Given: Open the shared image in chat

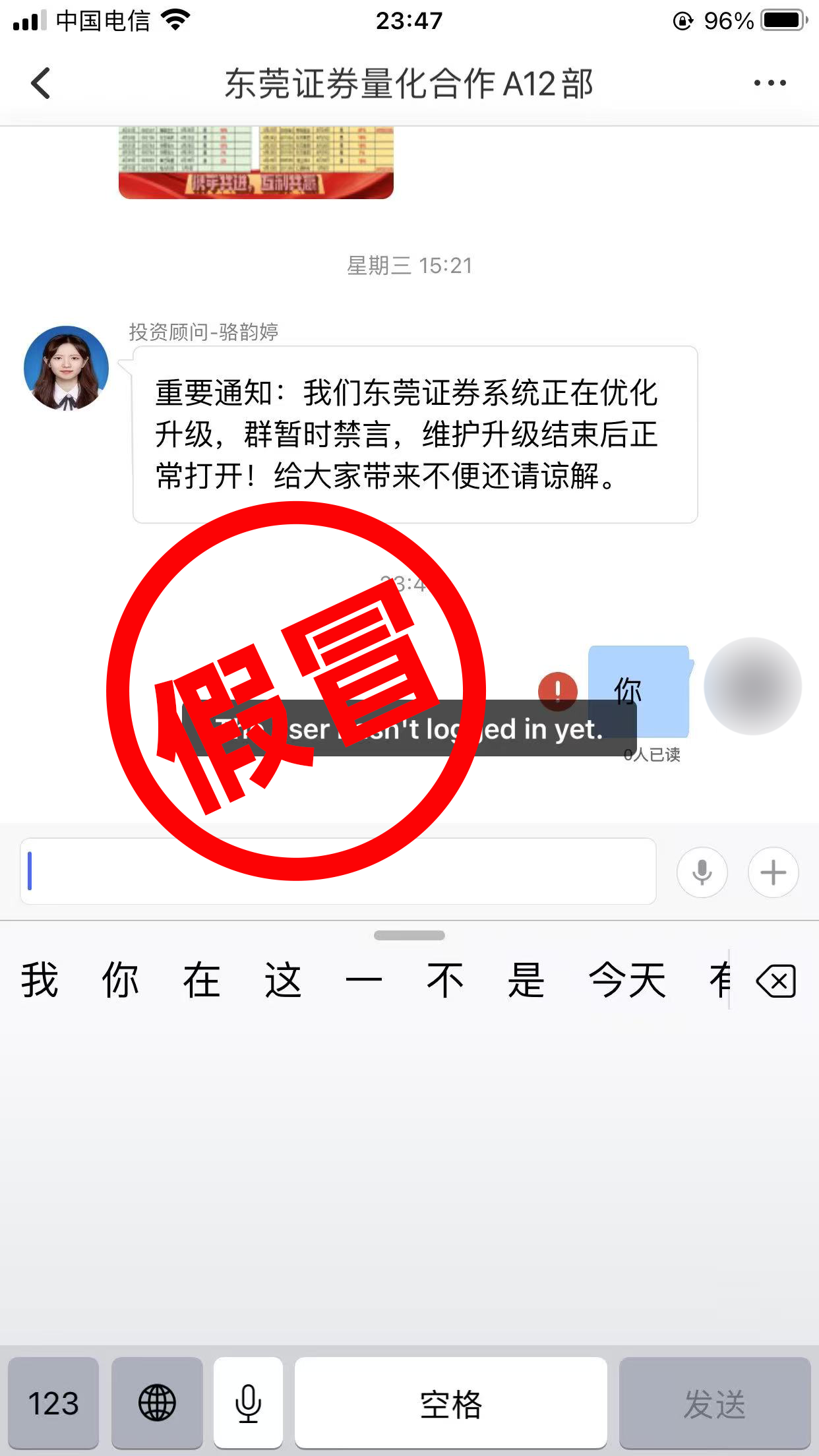Looking at the screenshot, I should click(256, 162).
